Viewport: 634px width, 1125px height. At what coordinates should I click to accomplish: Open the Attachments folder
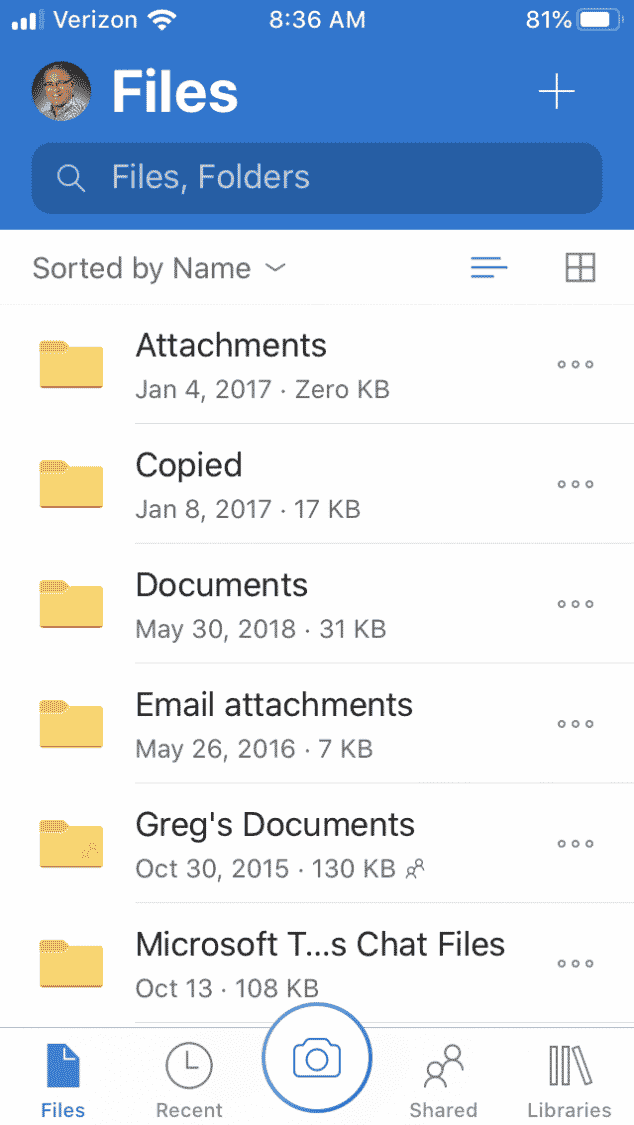tap(317, 364)
